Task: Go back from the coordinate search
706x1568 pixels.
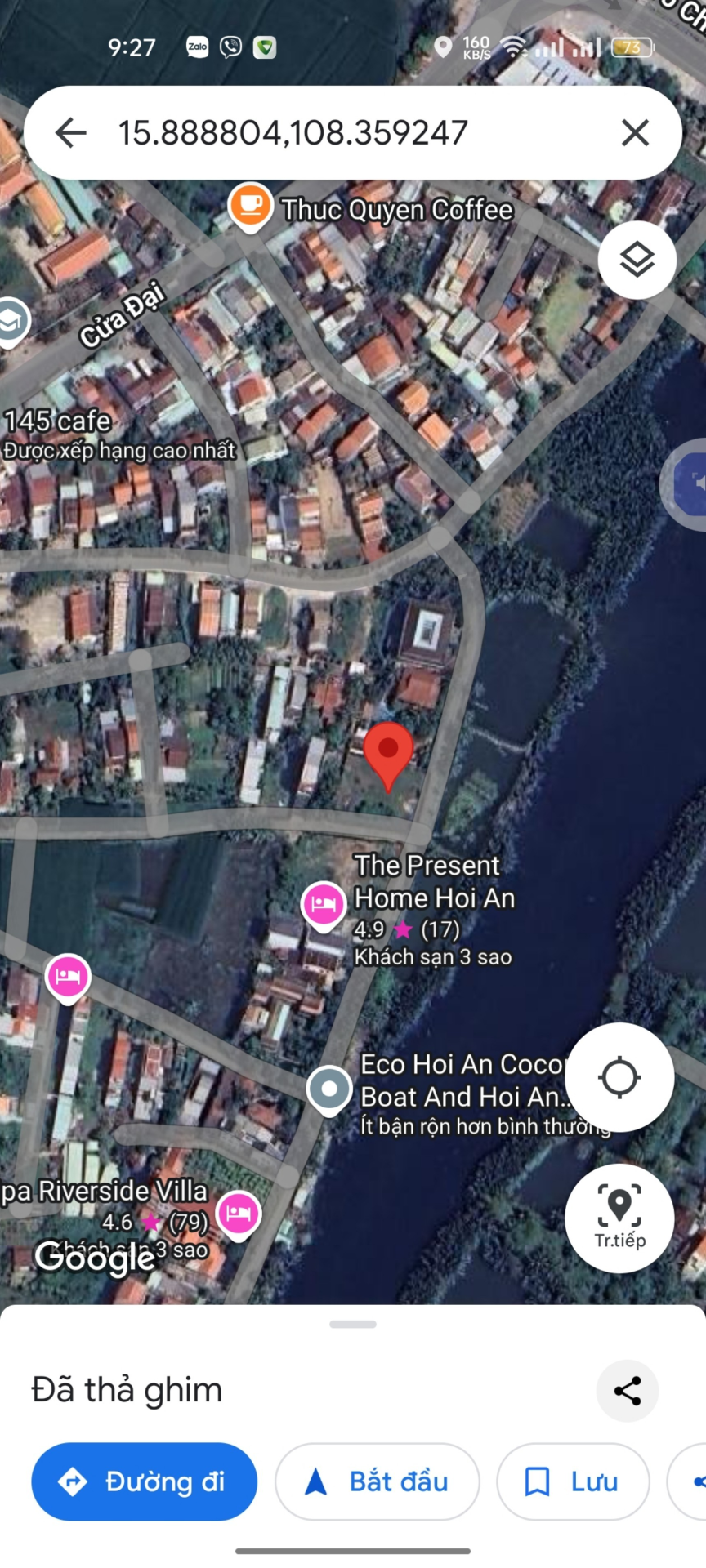Action: click(71, 132)
